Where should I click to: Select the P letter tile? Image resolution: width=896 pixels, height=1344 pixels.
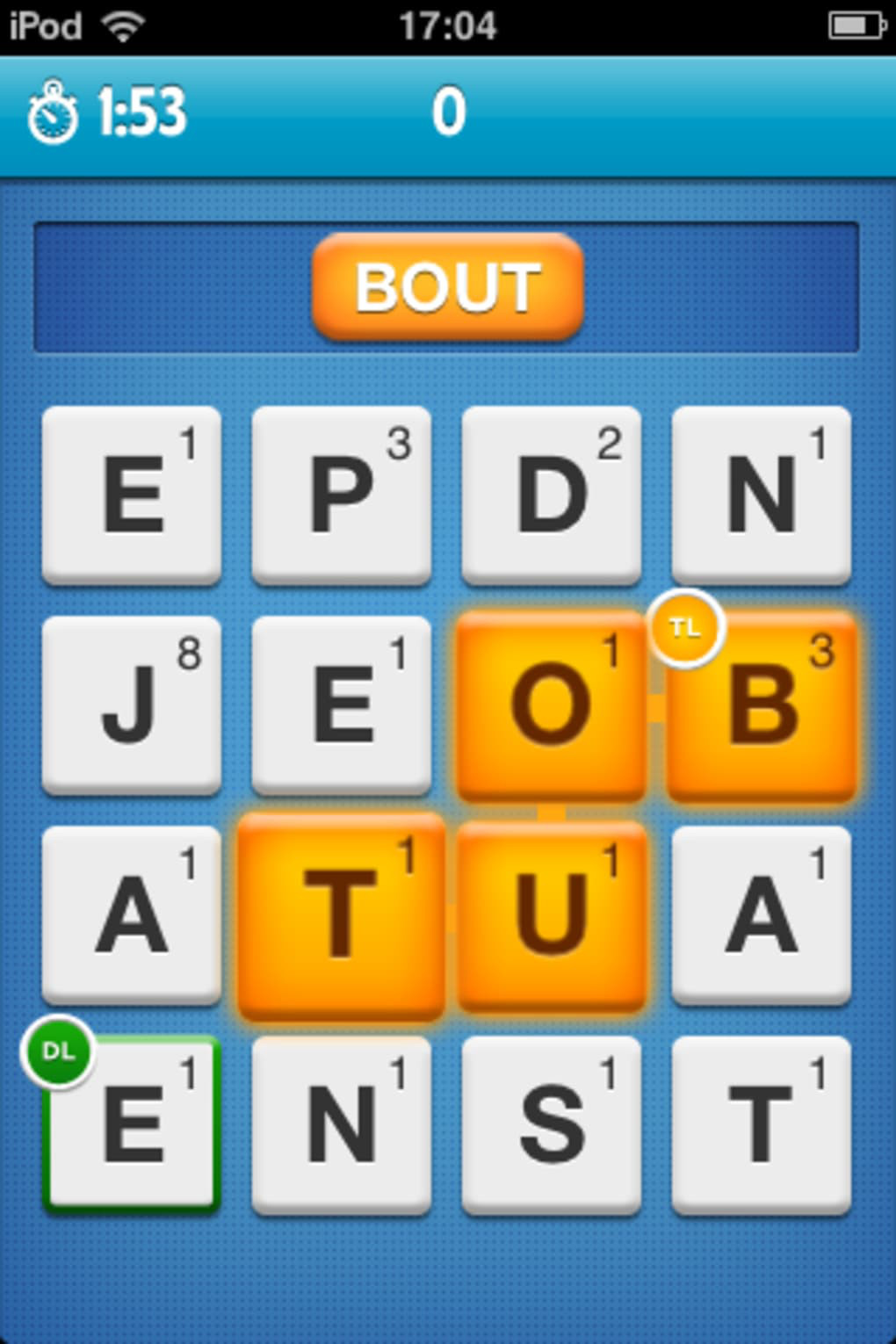341,495
